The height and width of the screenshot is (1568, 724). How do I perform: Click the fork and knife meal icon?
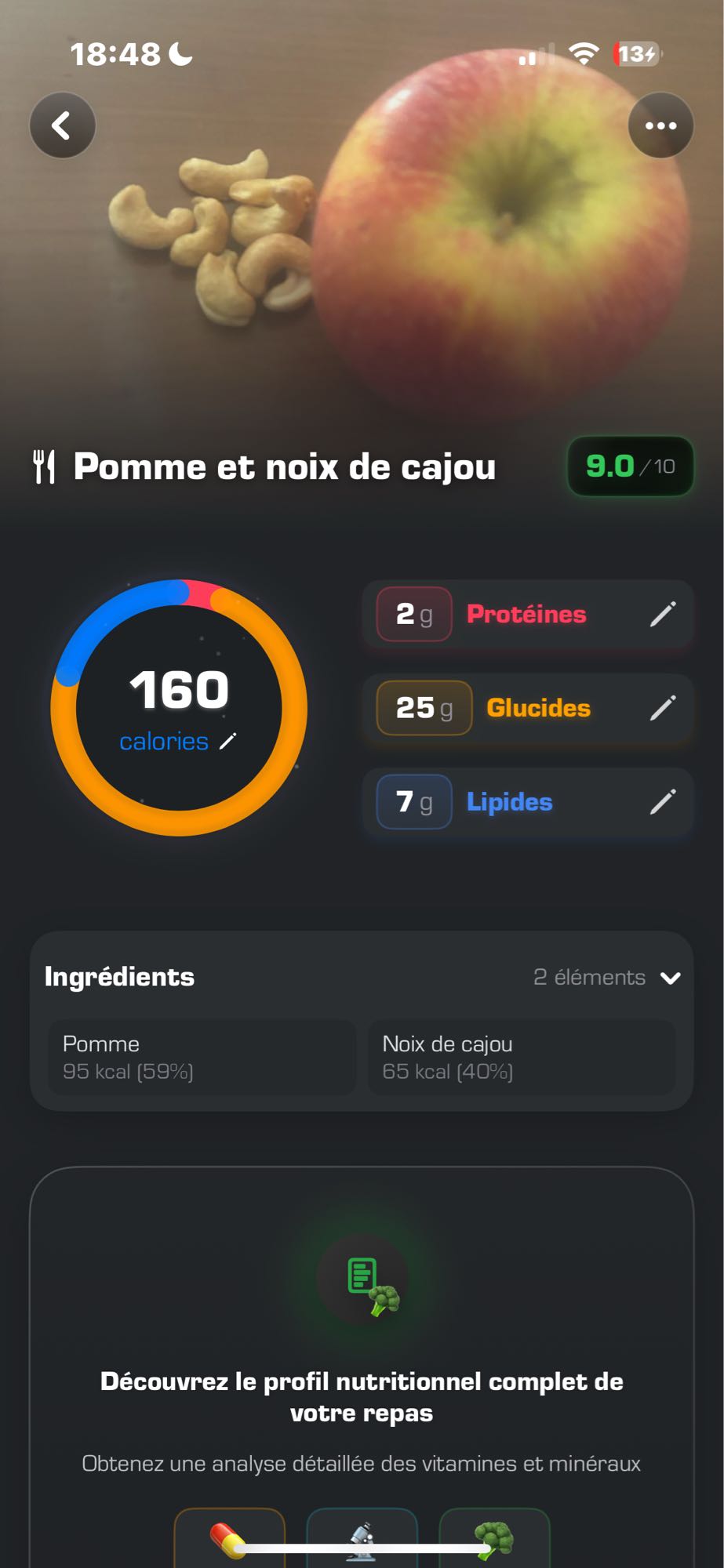click(x=45, y=465)
